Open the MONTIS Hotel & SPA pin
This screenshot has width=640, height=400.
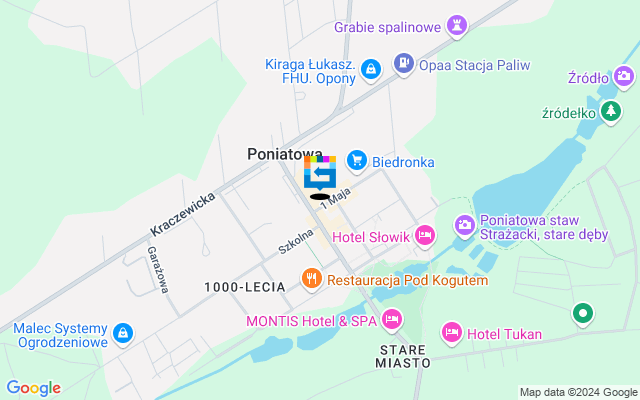click(x=392, y=320)
